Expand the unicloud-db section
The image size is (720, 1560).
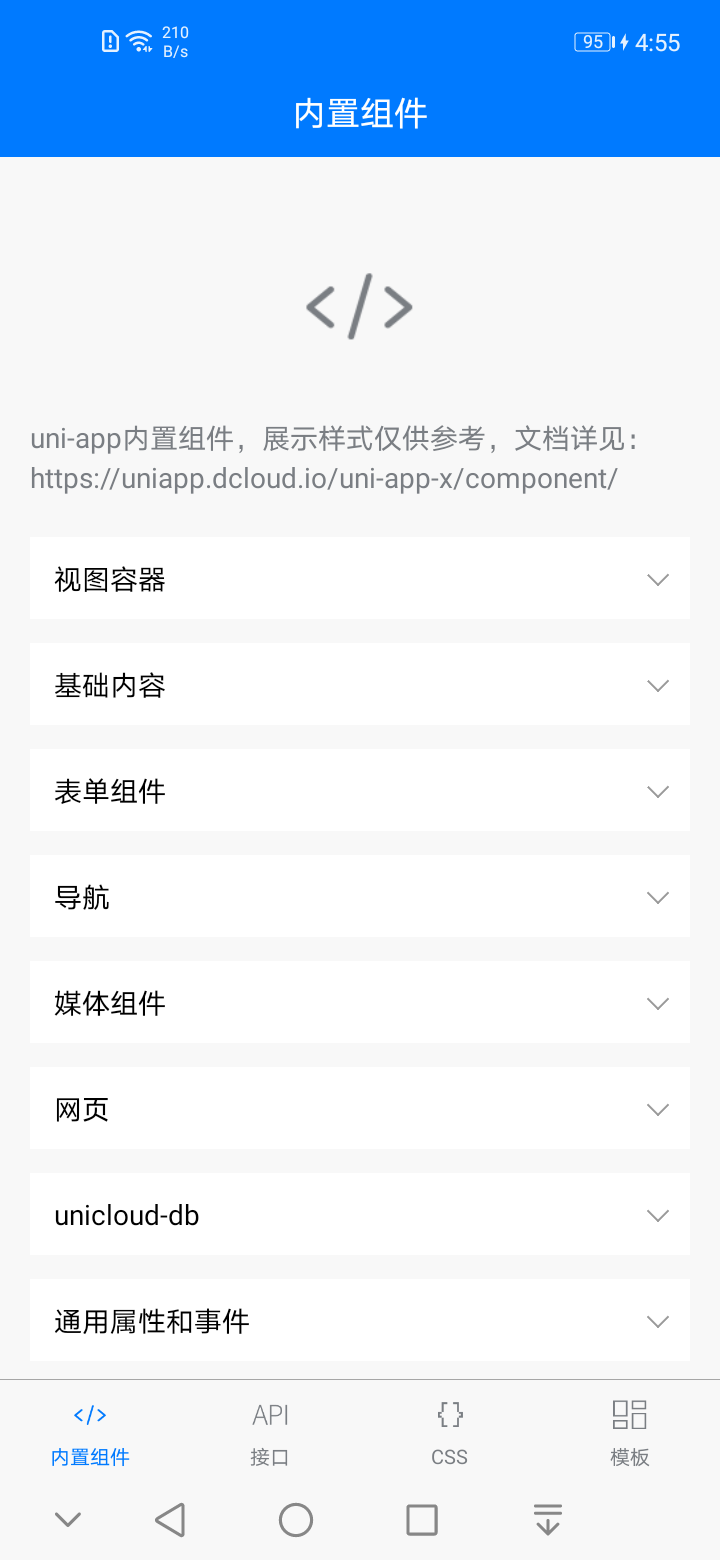point(360,1215)
